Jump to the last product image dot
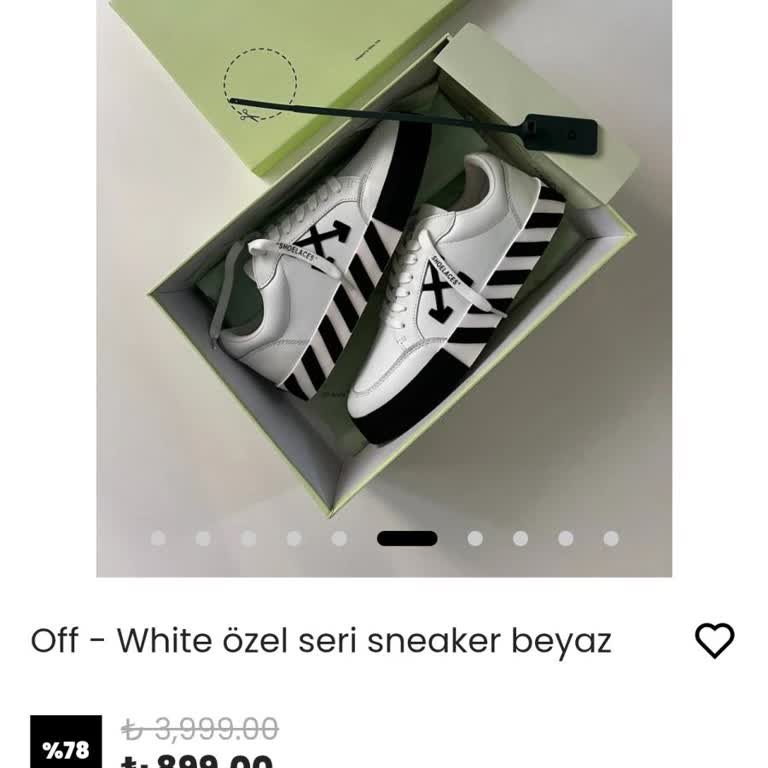Viewport: 768px width, 768px height. coord(611,538)
